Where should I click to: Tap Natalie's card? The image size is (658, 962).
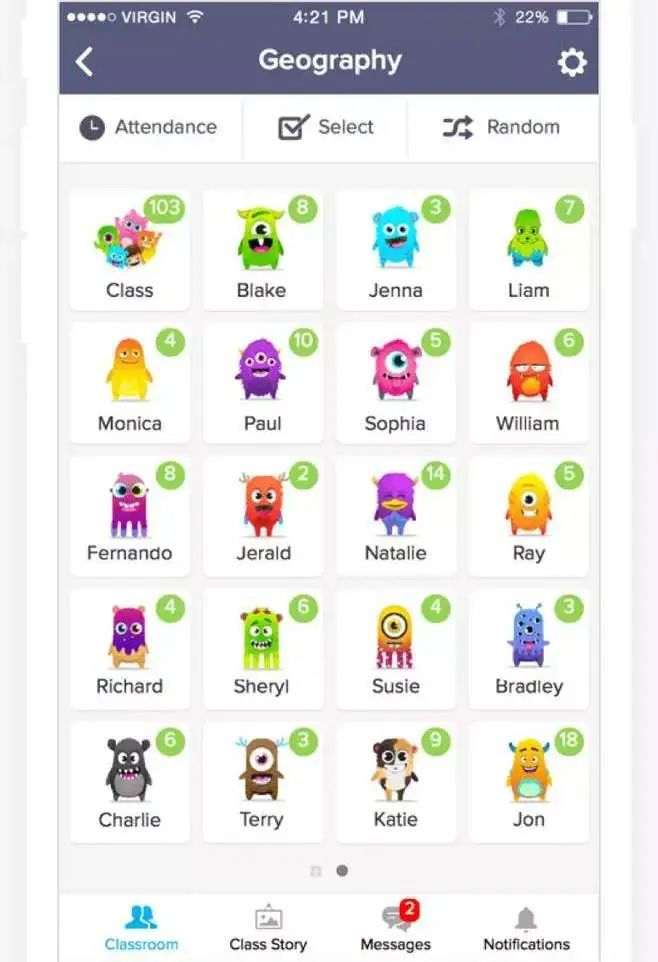[395, 516]
